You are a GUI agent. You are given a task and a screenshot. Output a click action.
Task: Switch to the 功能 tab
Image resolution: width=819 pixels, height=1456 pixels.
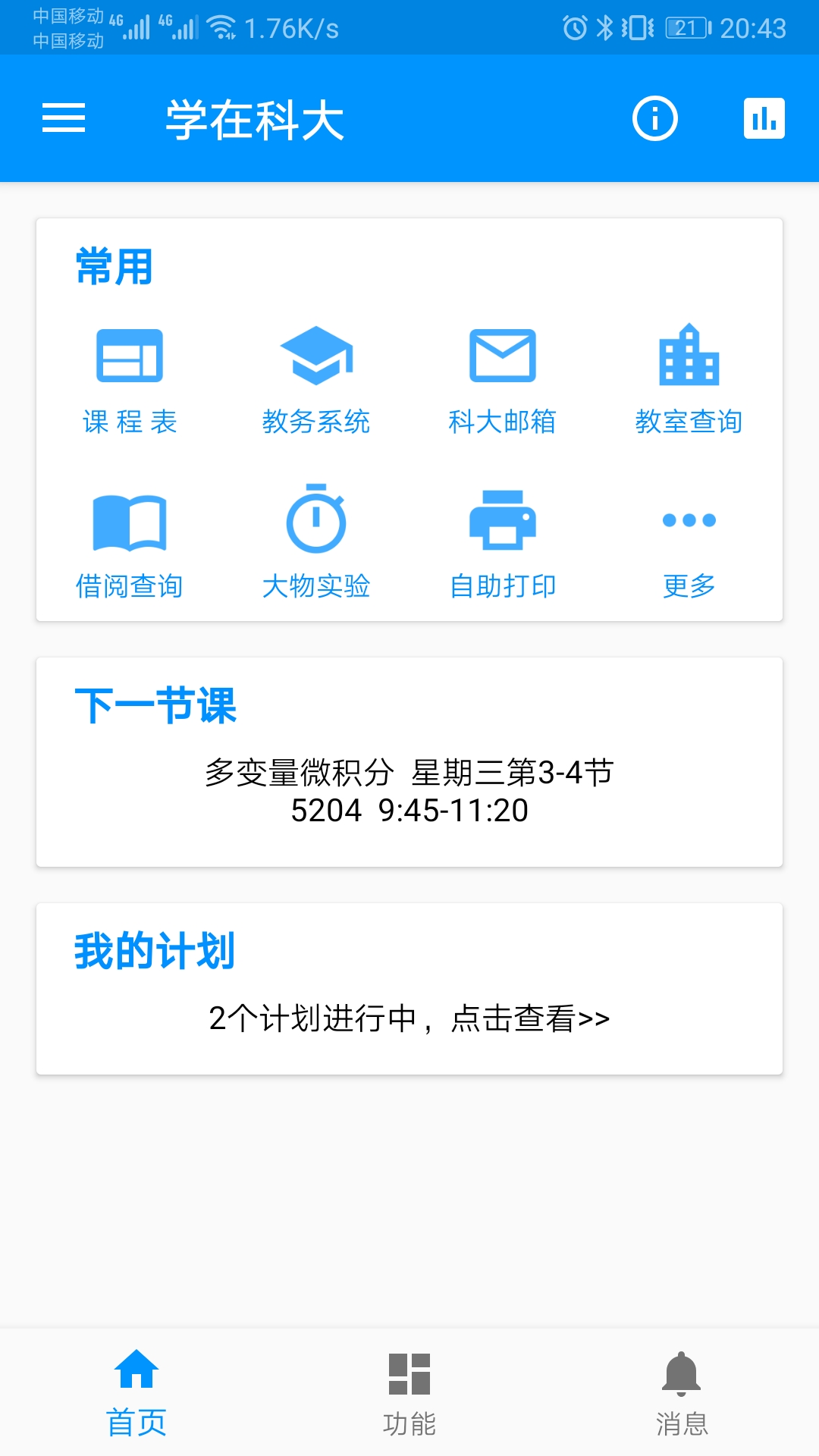pos(409,1392)
